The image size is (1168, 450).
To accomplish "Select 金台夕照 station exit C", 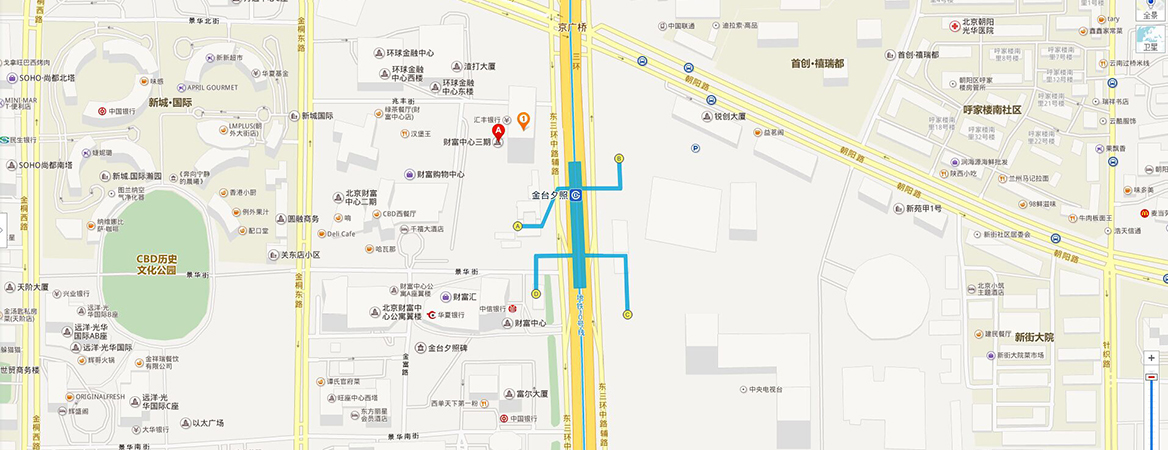I will [x=627, y=314].
